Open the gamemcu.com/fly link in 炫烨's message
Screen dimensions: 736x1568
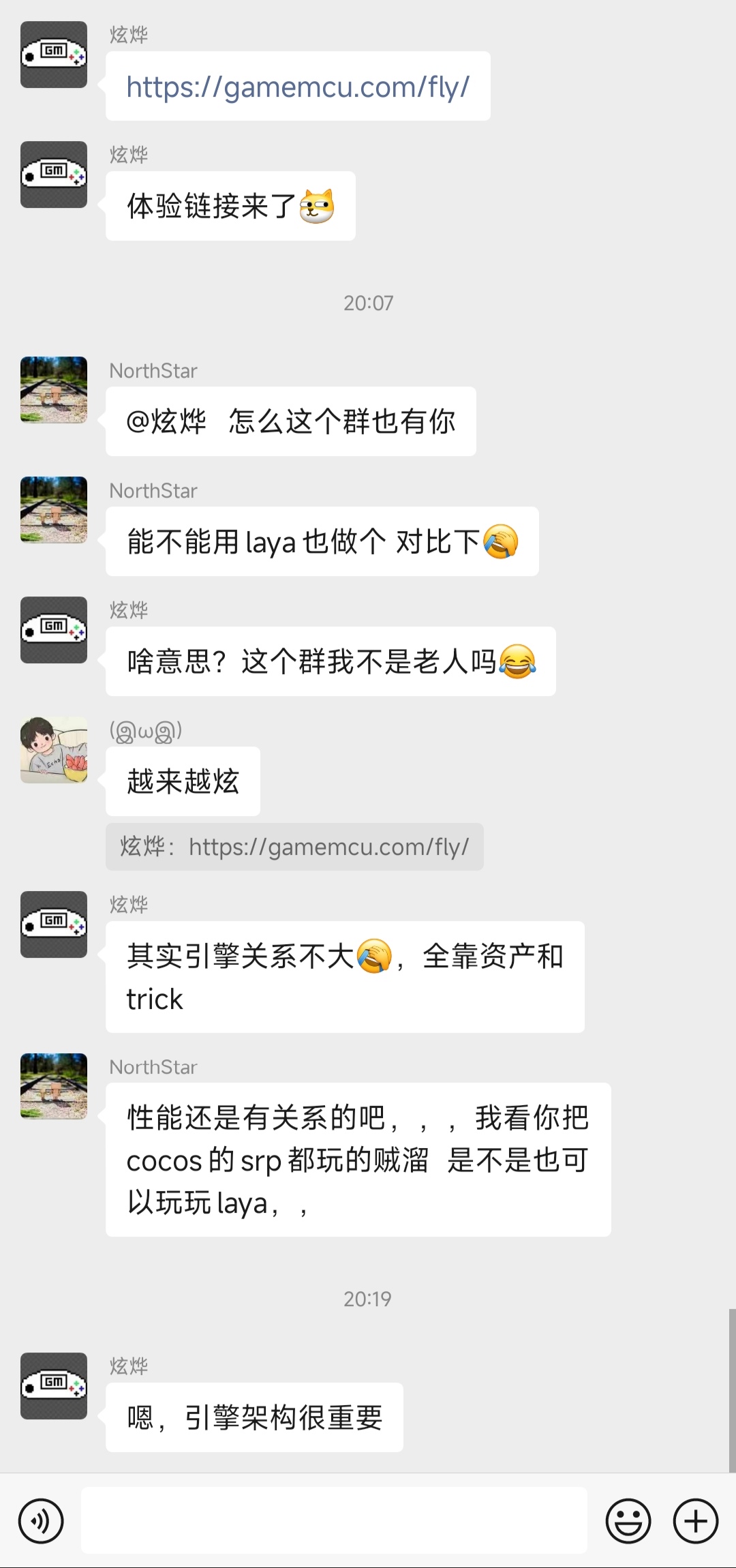pos(298,87)
